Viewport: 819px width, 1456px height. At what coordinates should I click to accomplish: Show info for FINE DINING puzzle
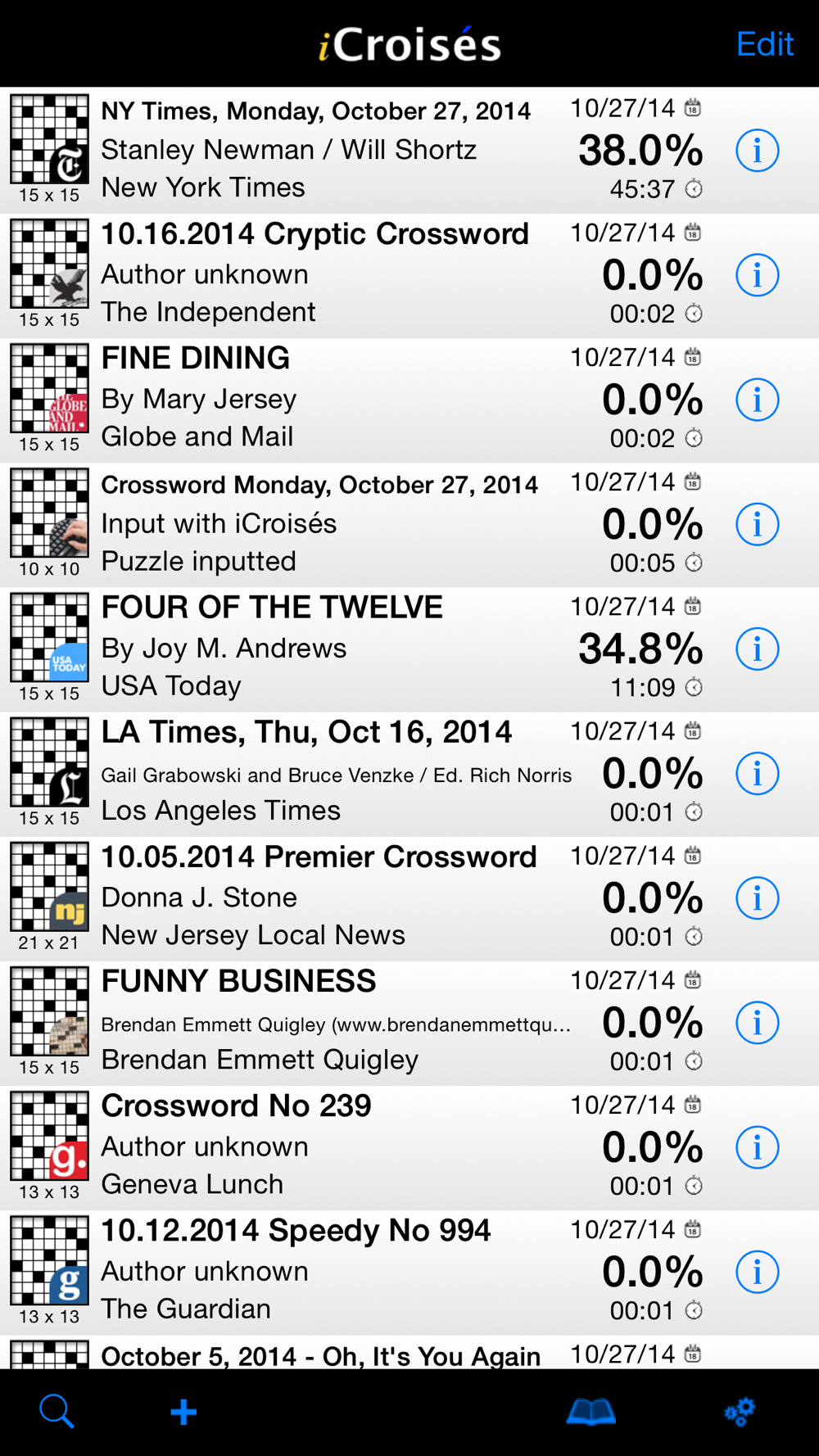(x=757, y=400)
